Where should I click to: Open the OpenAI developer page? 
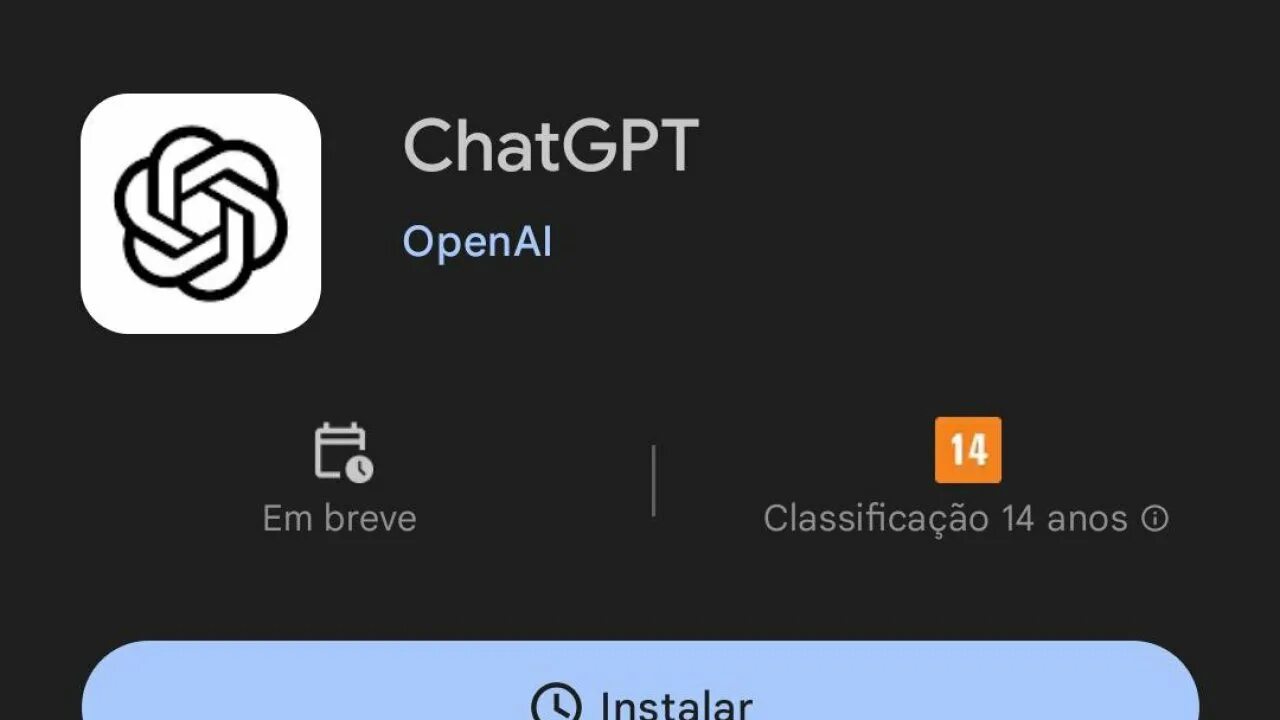click(x=477, y=242)
